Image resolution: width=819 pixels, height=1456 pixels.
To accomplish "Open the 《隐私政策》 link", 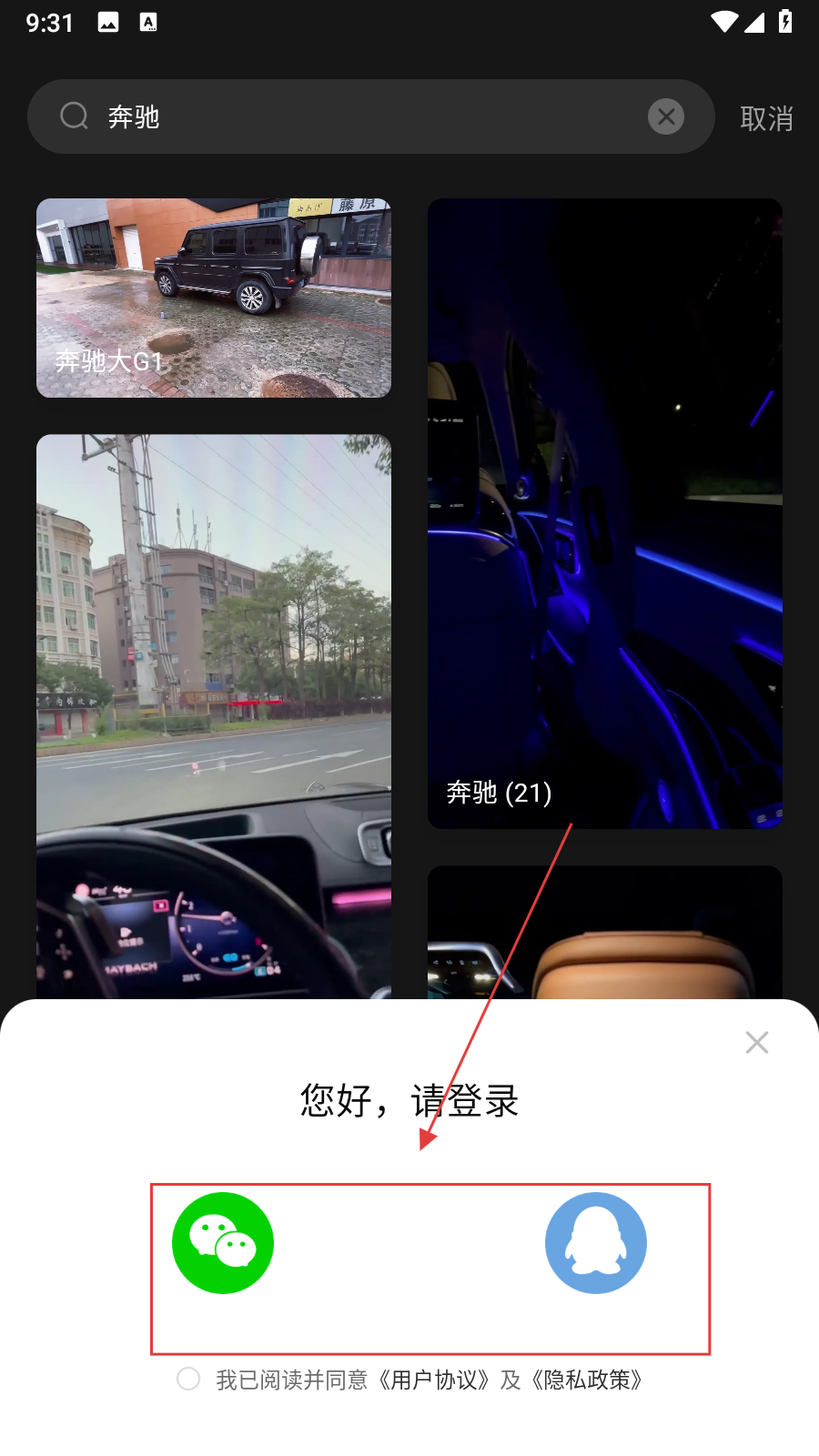I will [587, 1380].
